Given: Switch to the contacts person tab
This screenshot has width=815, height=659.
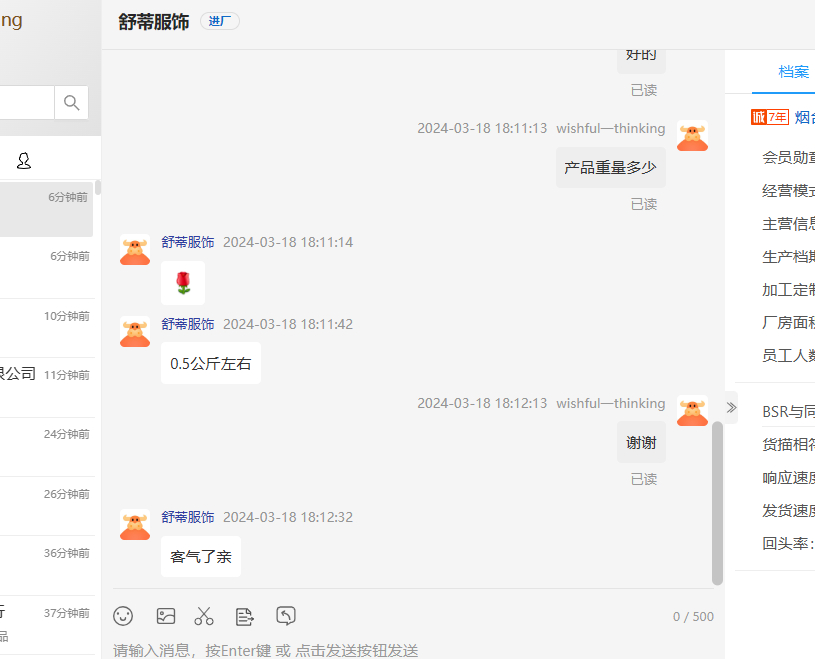Looking at the screenshot, I should (24, 160).
